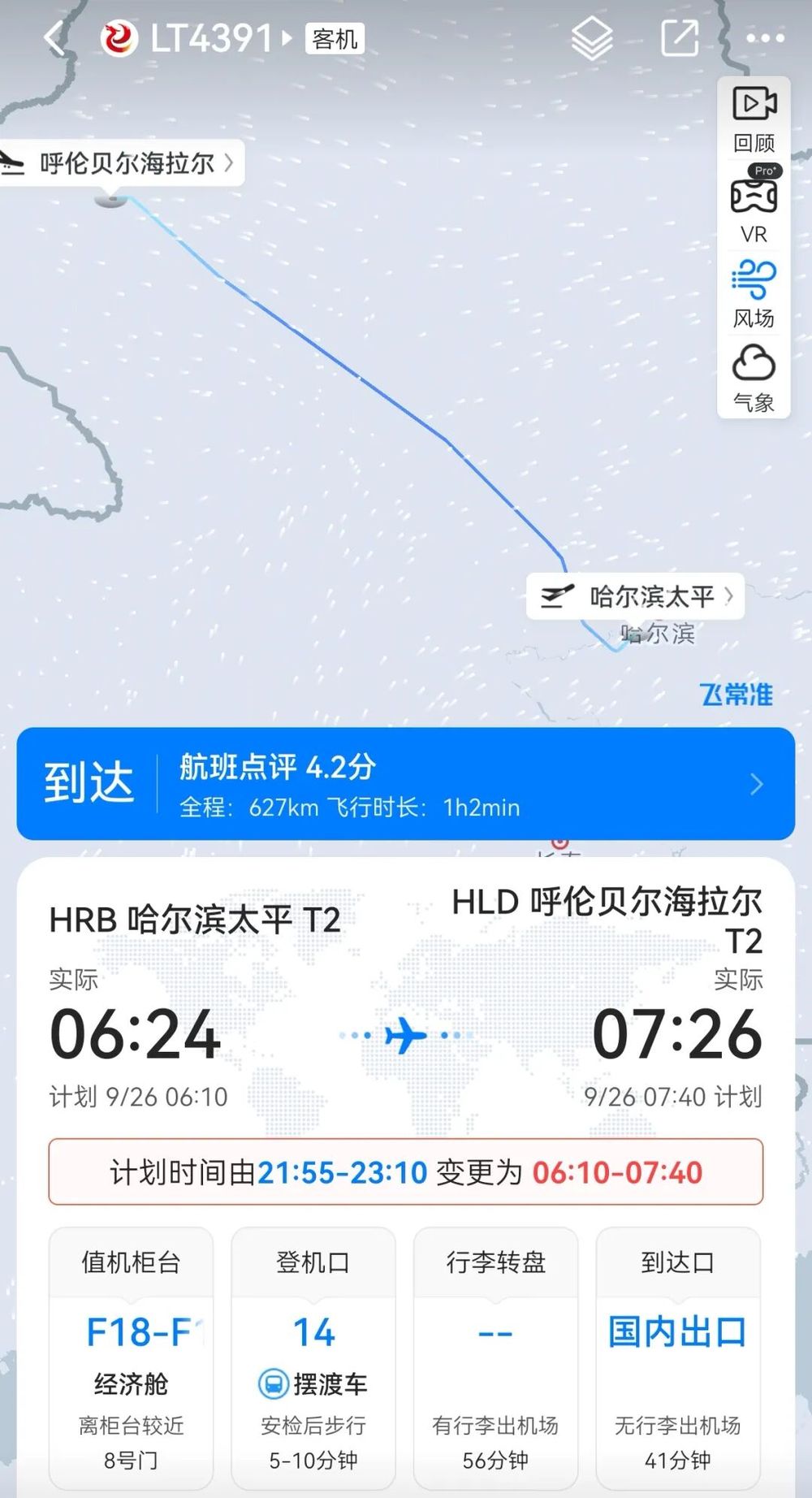Tap the flight progress plane indicator
This screenshot has width=812, height=1498.
coord(407,1034)
